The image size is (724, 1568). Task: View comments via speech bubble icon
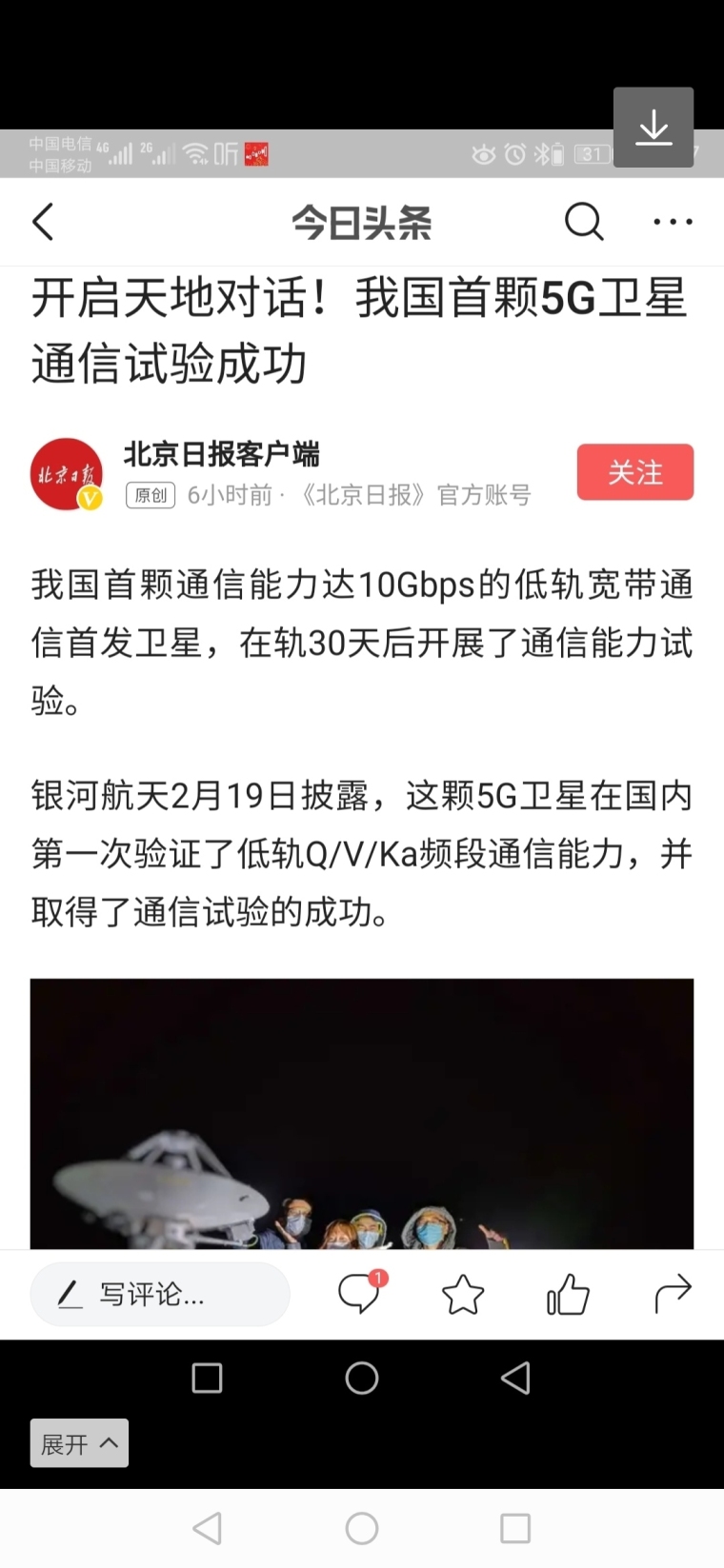[x=360, y=1294]
